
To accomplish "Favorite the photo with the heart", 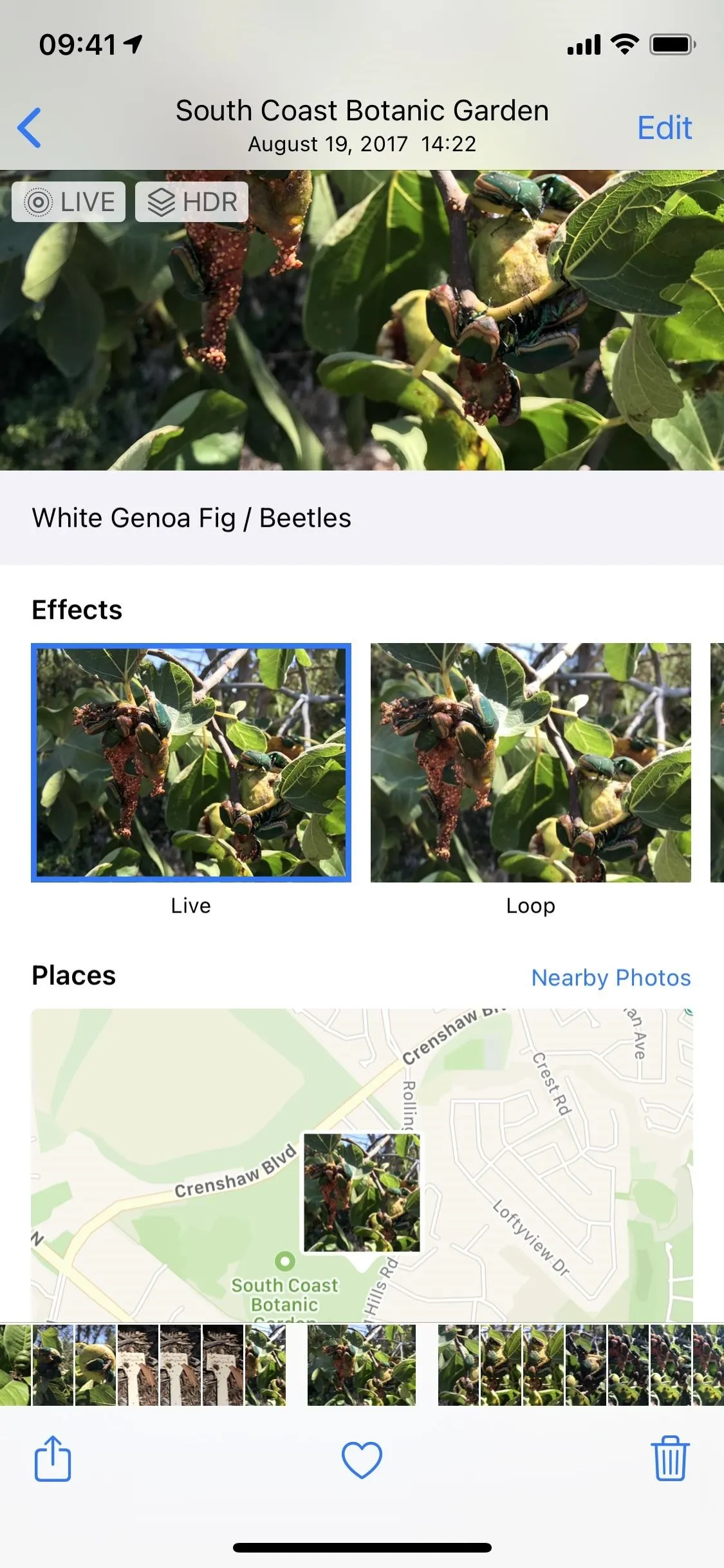I will click(362, 1460).
